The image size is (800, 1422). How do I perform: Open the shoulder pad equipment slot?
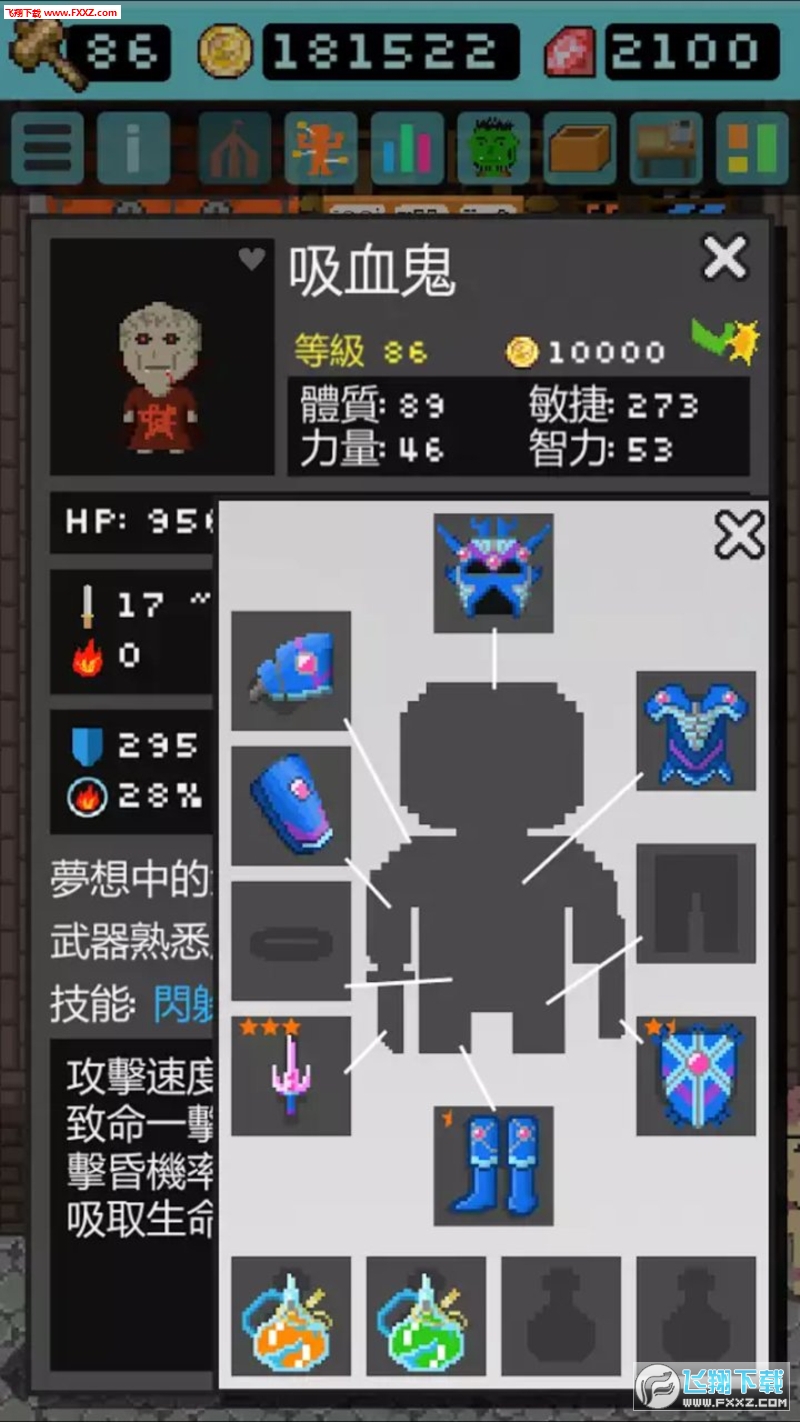(x=291, y=671)
